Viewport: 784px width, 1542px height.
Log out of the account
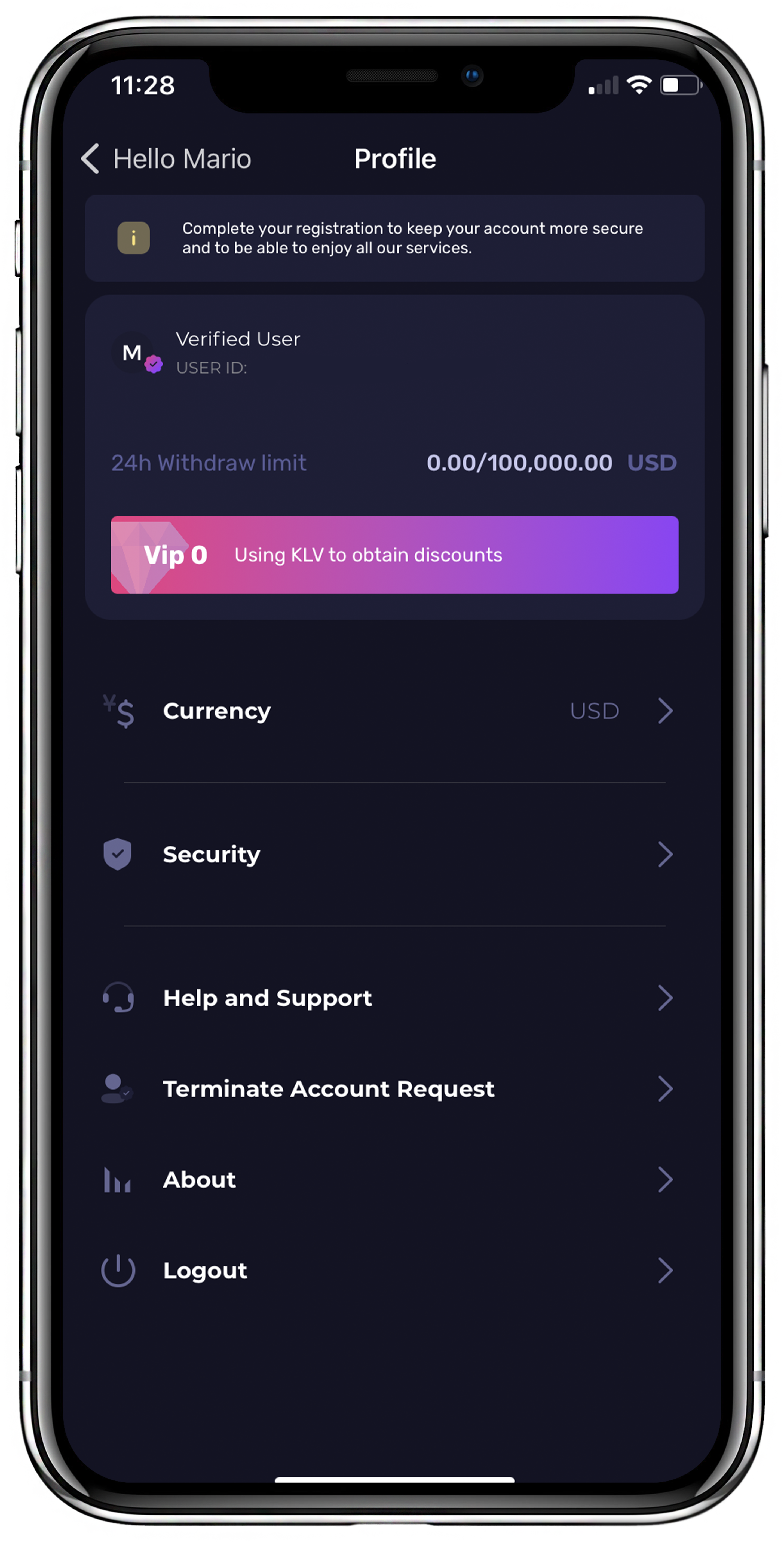point(394,1270)
